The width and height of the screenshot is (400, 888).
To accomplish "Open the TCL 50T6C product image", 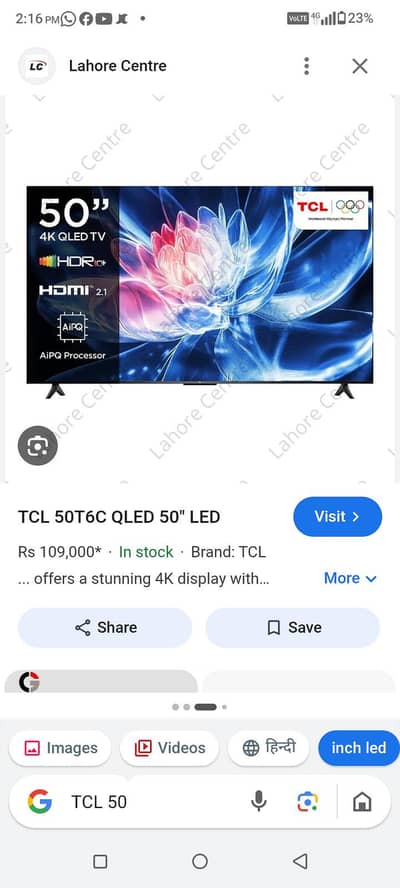I will coord(199,289).
